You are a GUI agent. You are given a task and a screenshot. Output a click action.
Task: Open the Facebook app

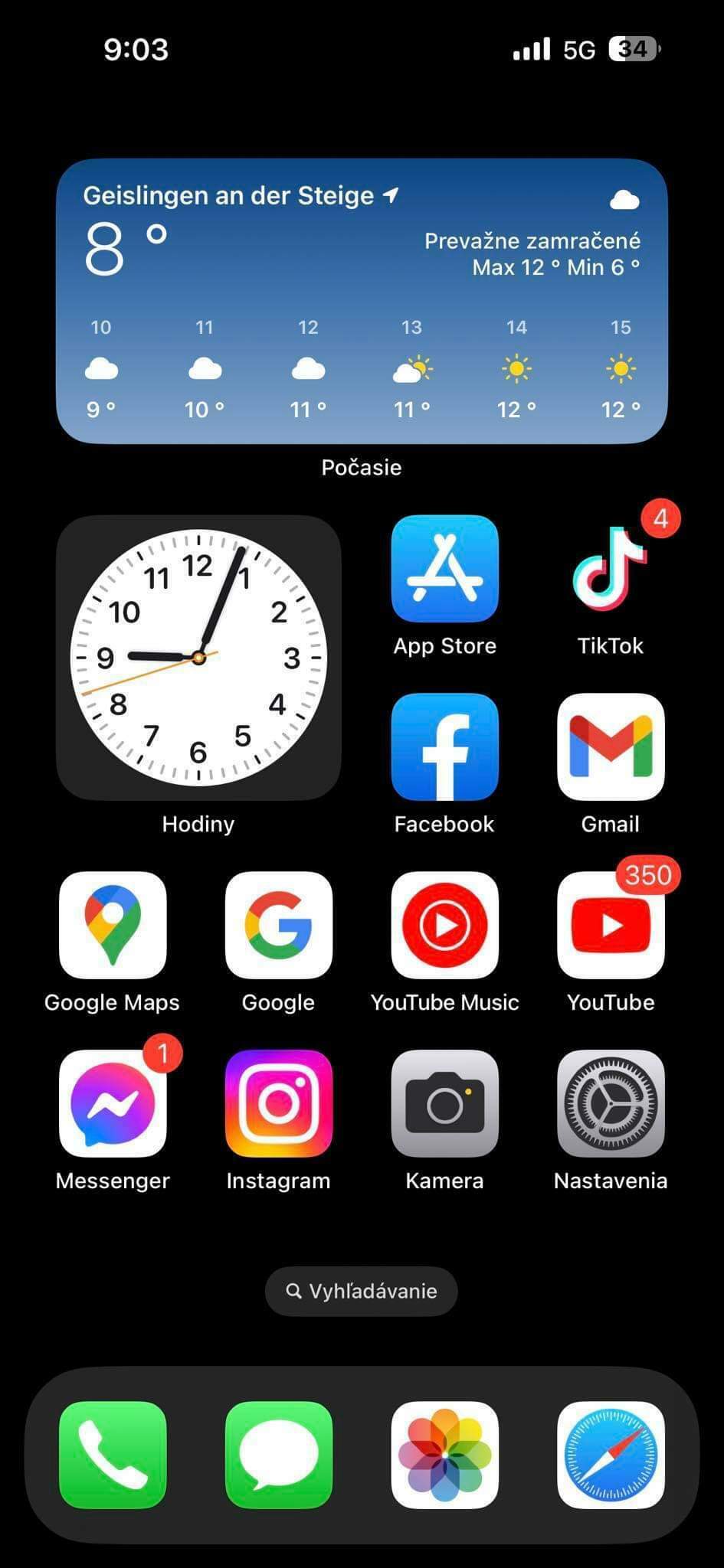[444, 747]
